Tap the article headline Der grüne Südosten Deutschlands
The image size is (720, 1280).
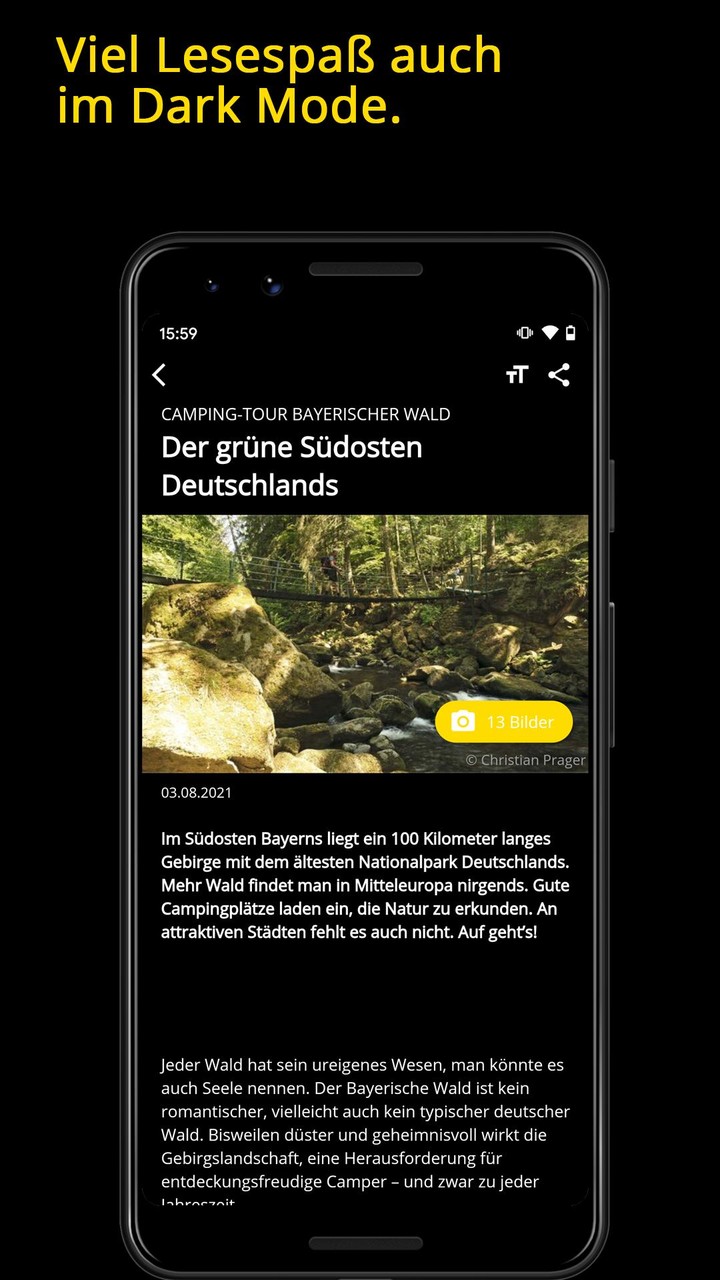click(x=291, y=466)
